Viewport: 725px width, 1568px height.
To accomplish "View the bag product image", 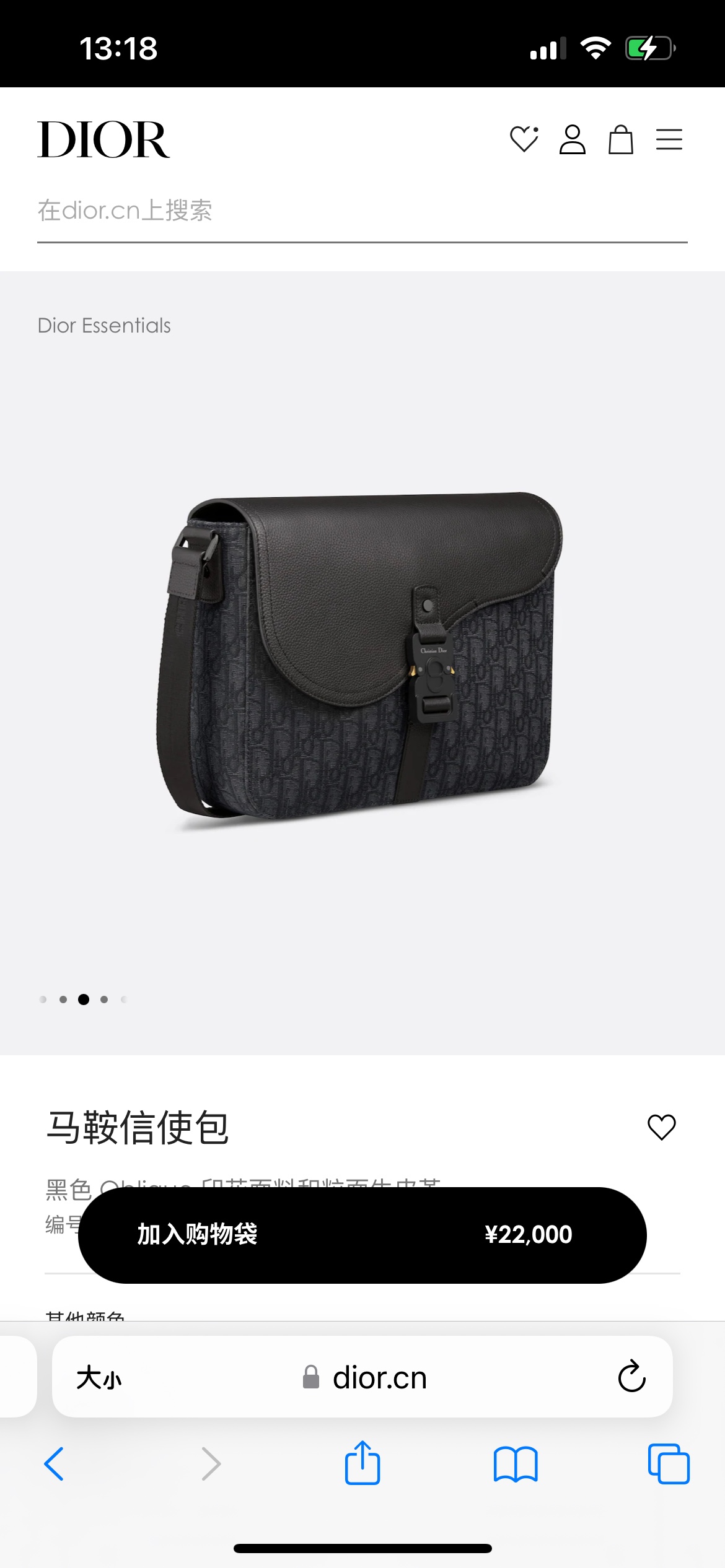I will (x=362, y=656).
